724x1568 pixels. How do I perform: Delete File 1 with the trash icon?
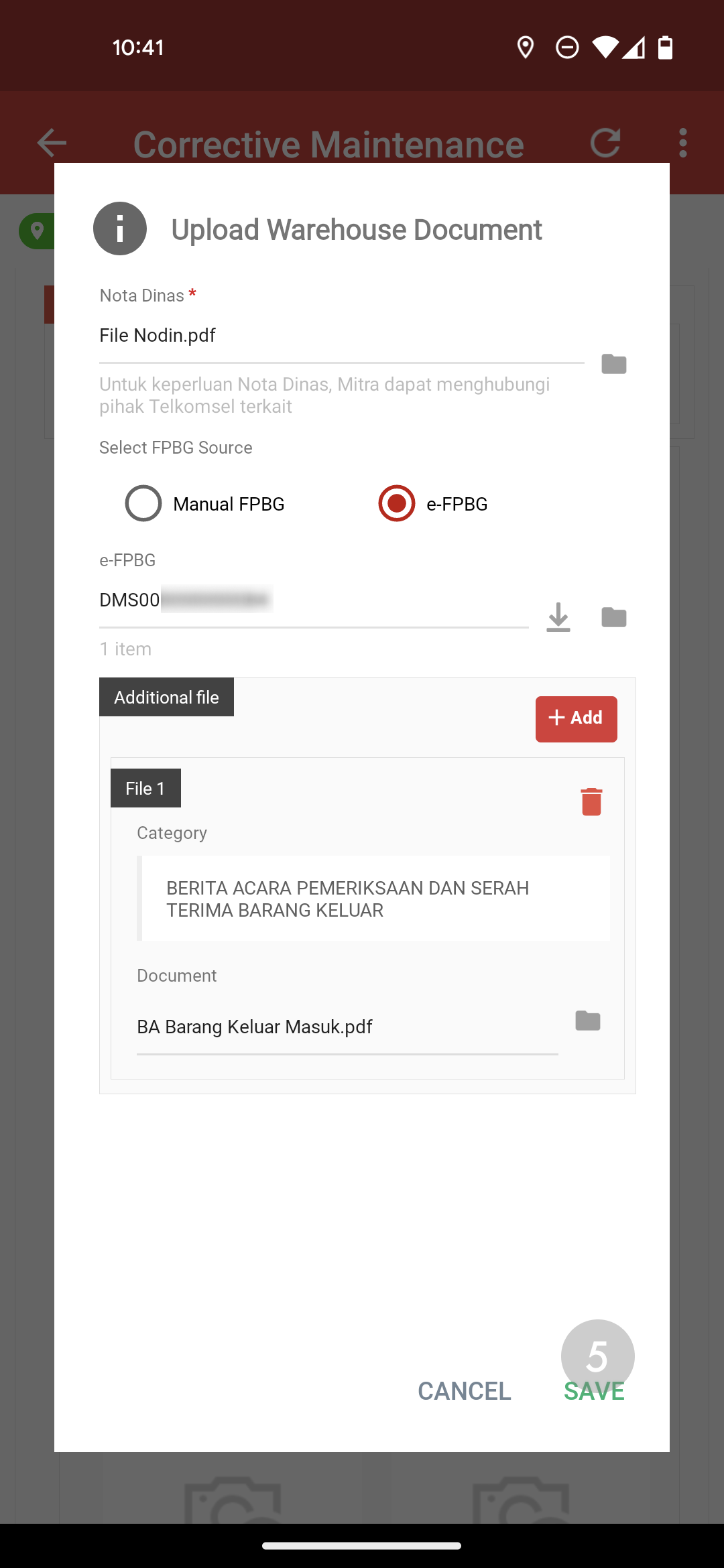(x=591, y=801)
